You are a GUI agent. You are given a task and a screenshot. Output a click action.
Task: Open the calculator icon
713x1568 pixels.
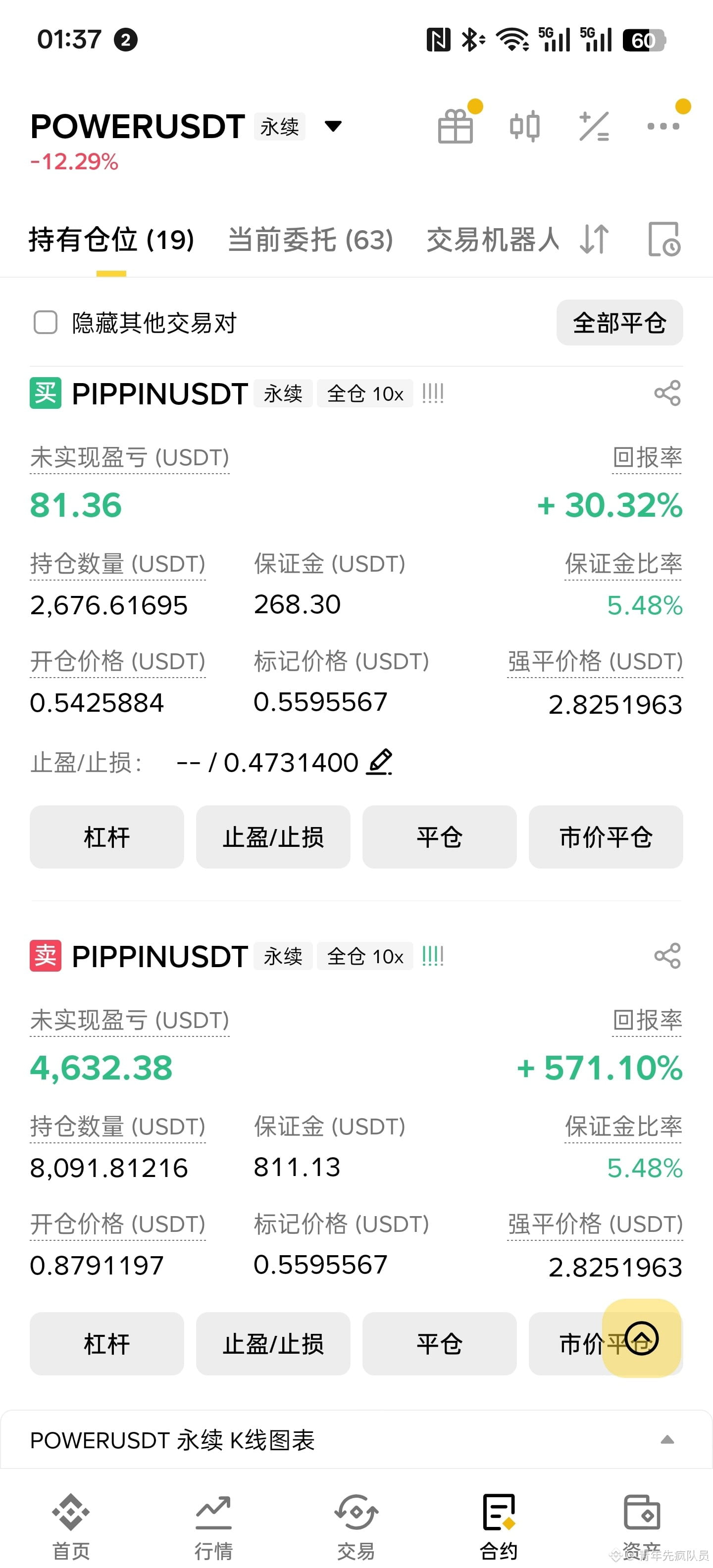[x=594, y=126]
